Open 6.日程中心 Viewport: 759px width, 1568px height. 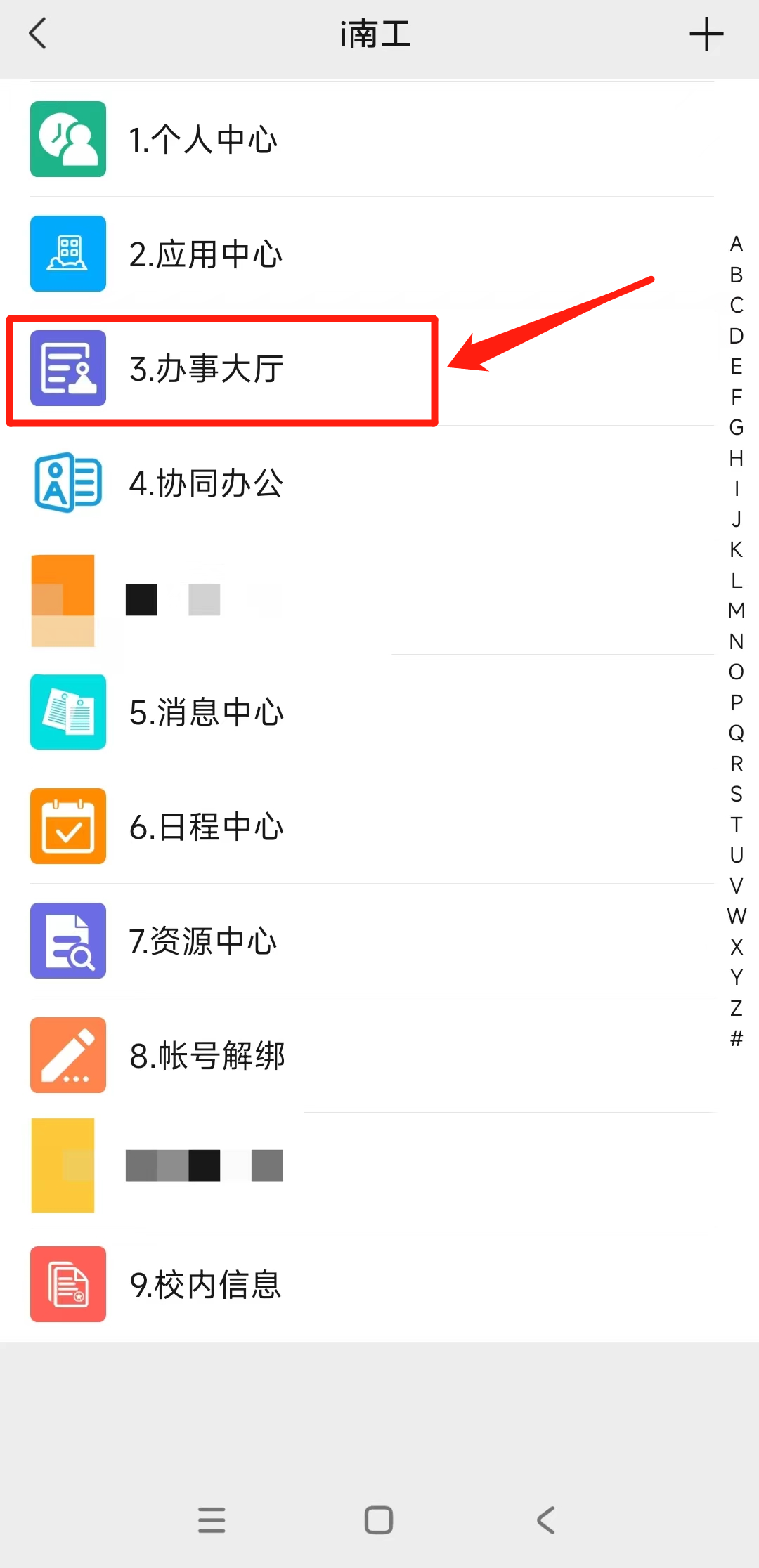tap(206, 827)
